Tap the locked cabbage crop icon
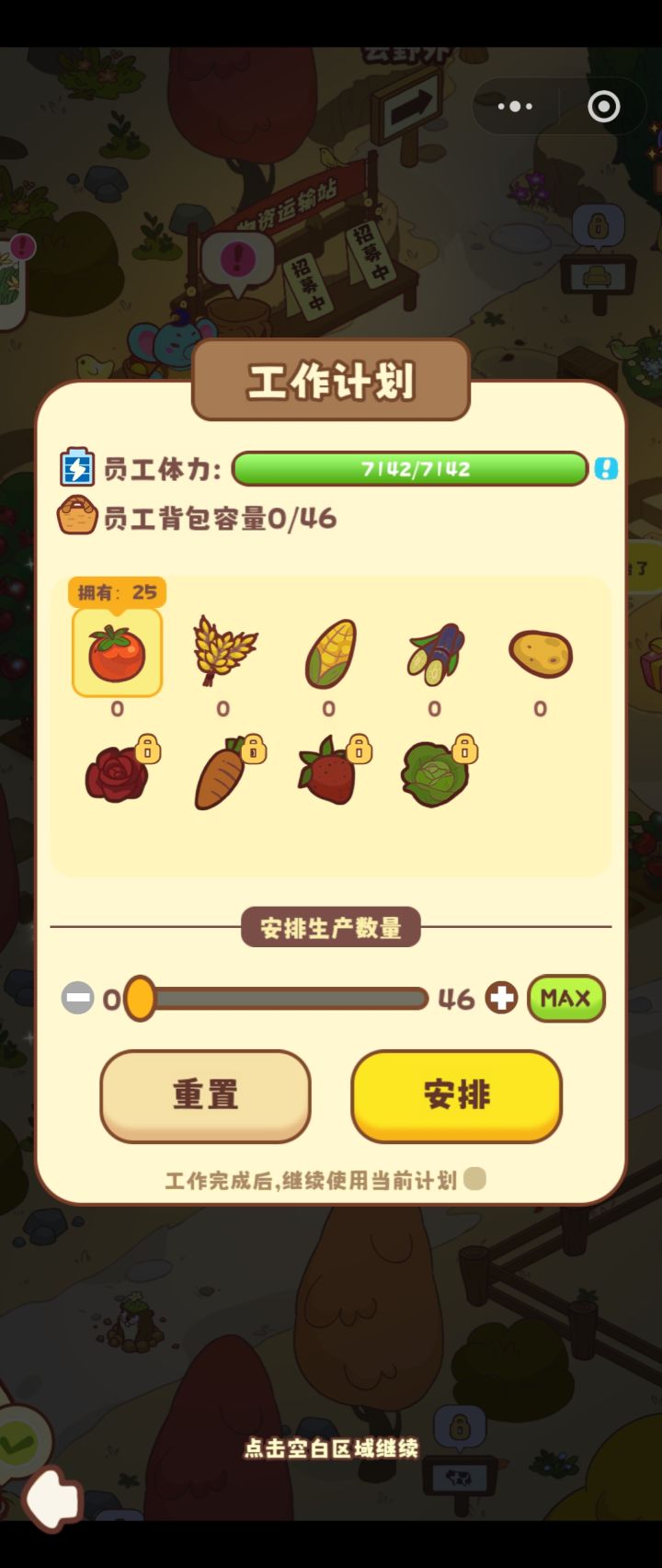Viewport: 662px width, 1568px height. click(x=435, y=773)
